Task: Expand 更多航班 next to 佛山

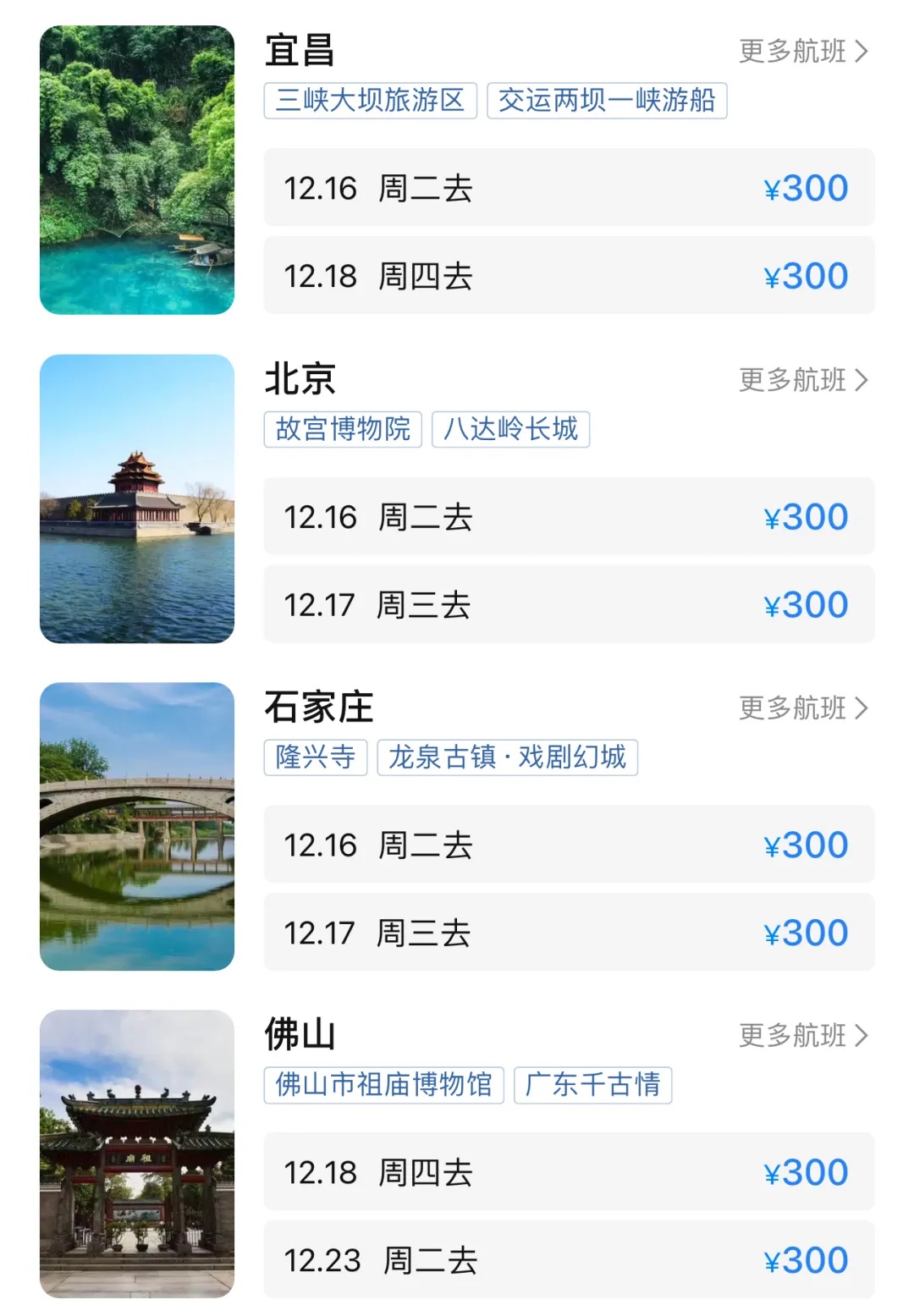Action: point(804,1036)
